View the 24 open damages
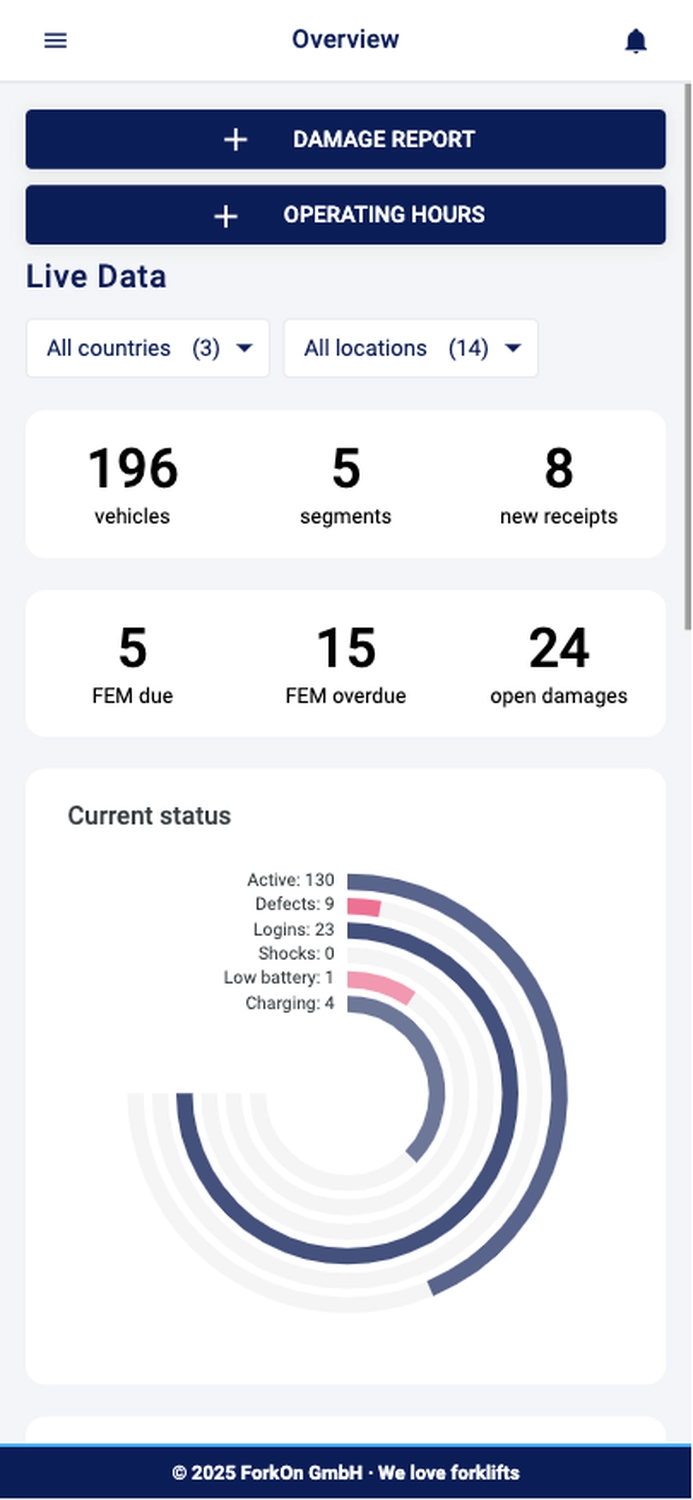 558,664
